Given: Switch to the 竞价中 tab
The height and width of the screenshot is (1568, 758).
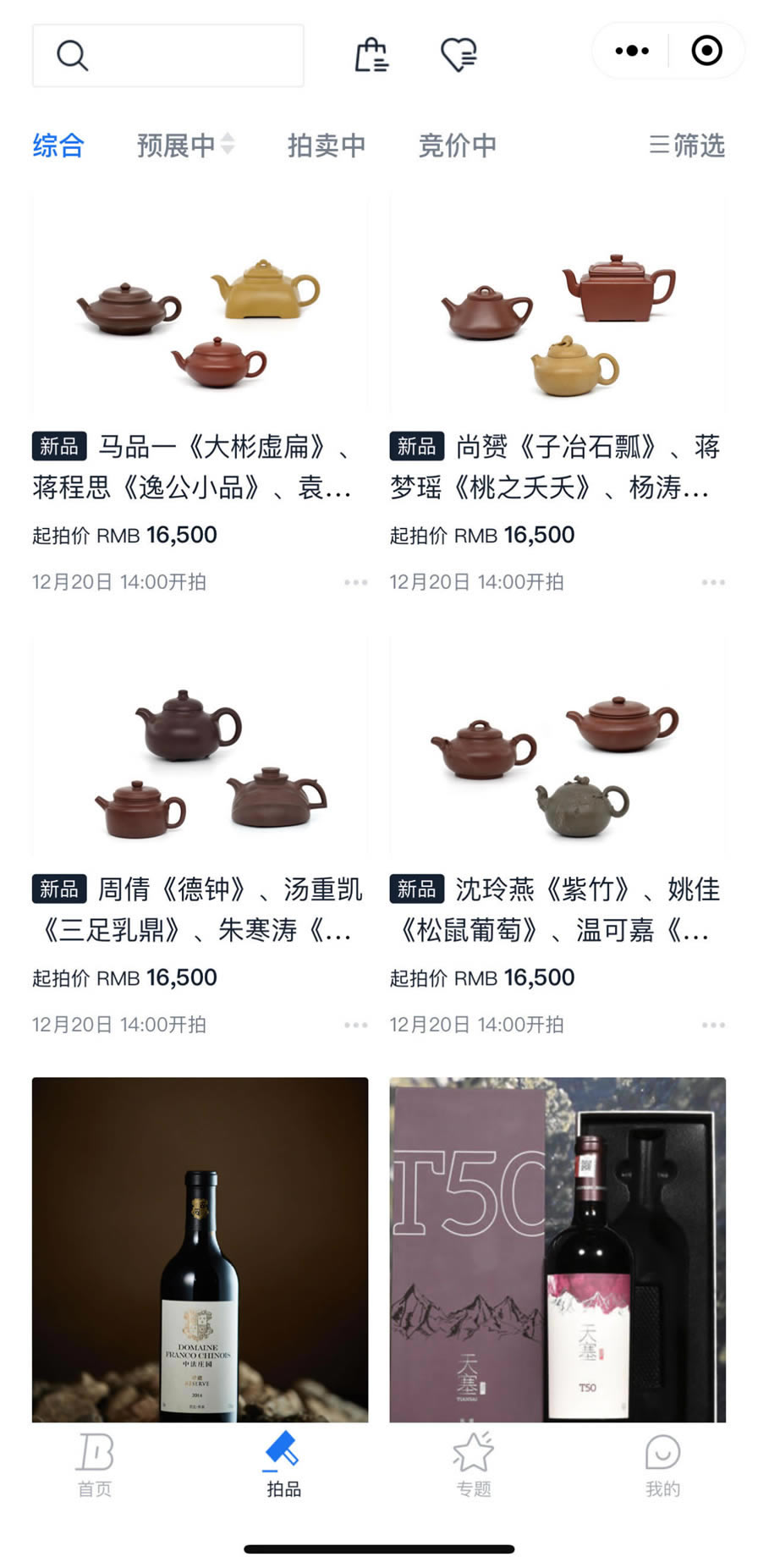Looking at the screenshot, I should point(457,146).
